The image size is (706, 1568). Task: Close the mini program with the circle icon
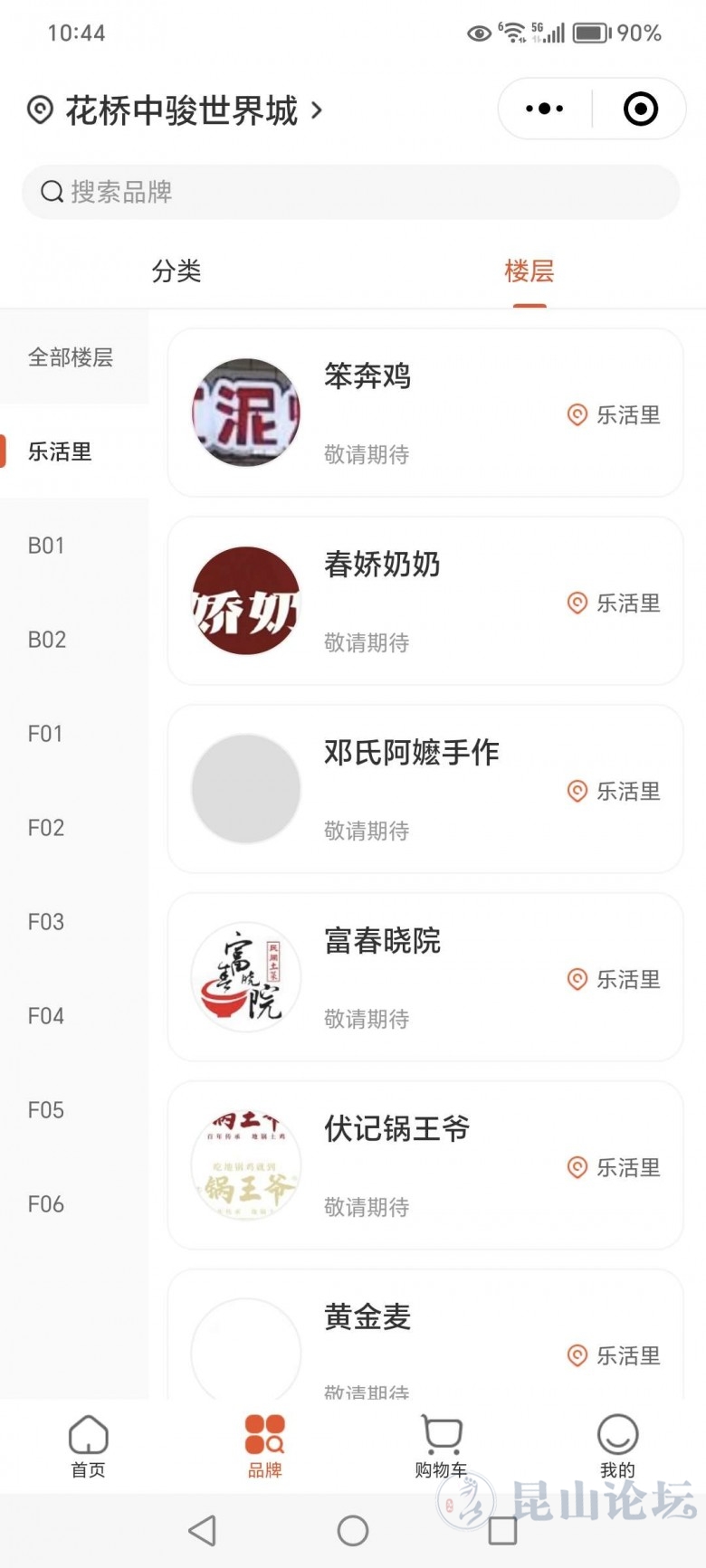click(641, 109)
